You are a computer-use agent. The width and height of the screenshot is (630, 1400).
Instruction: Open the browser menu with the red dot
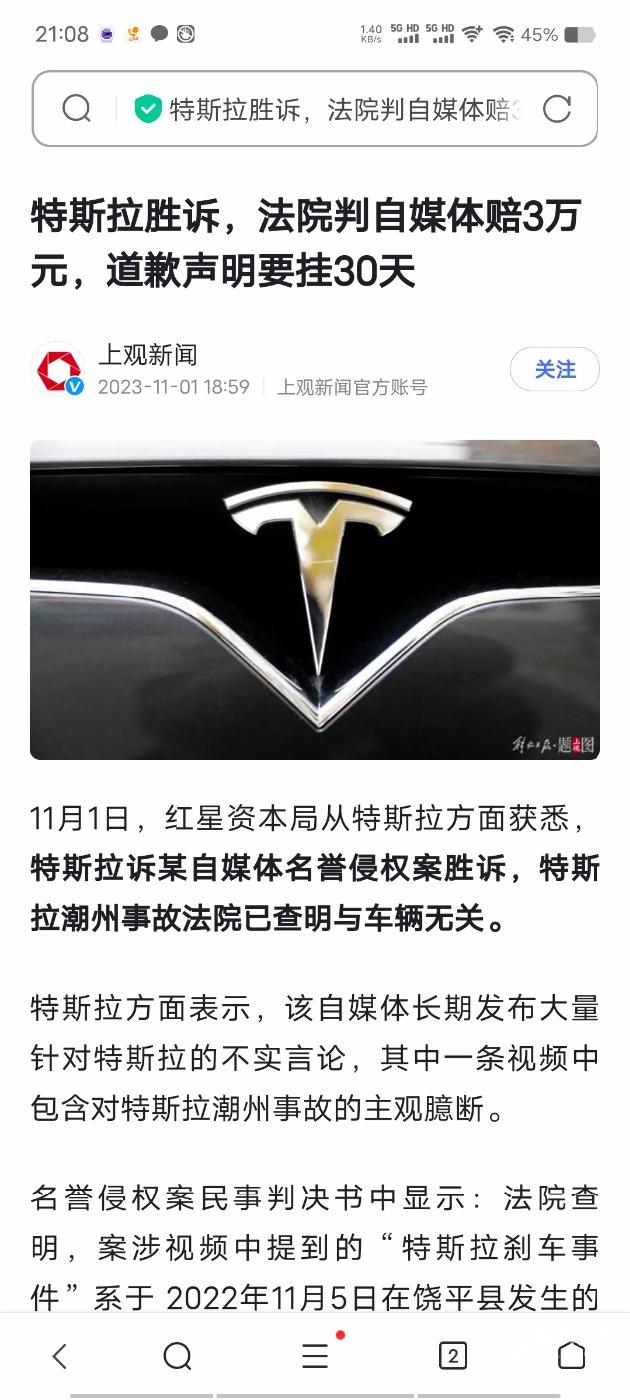[316, 1356]
